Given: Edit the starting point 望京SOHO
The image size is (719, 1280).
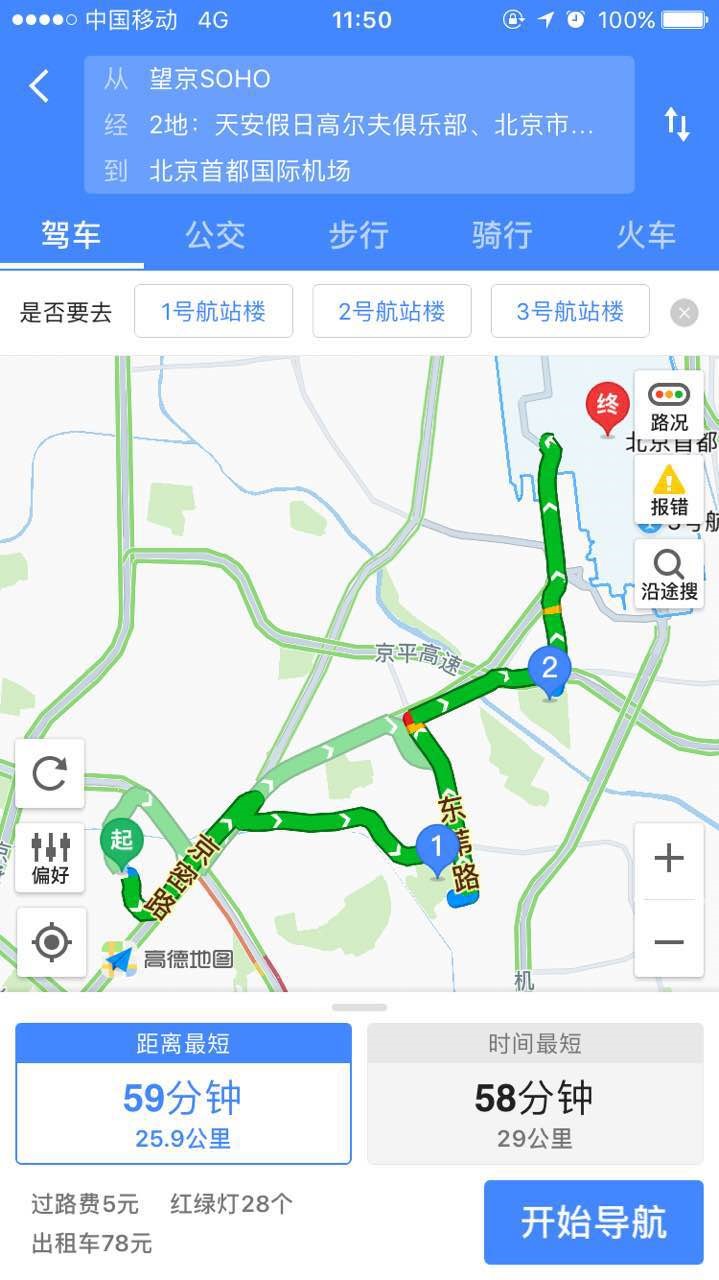Looking at the screenshot, I should [x=360, y=80].
